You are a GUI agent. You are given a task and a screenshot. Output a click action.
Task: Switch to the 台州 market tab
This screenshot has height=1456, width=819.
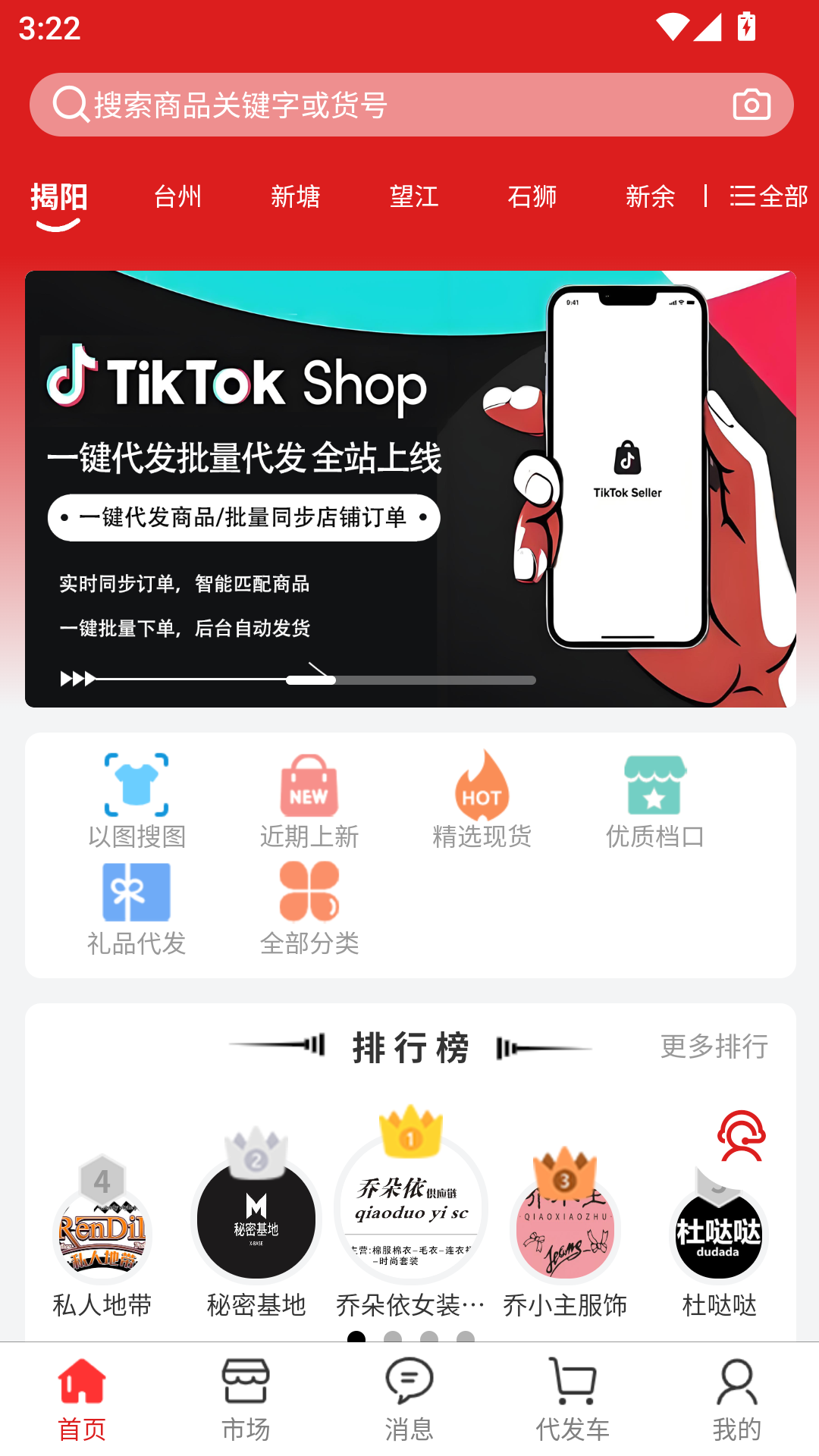(x=177, y=196)
